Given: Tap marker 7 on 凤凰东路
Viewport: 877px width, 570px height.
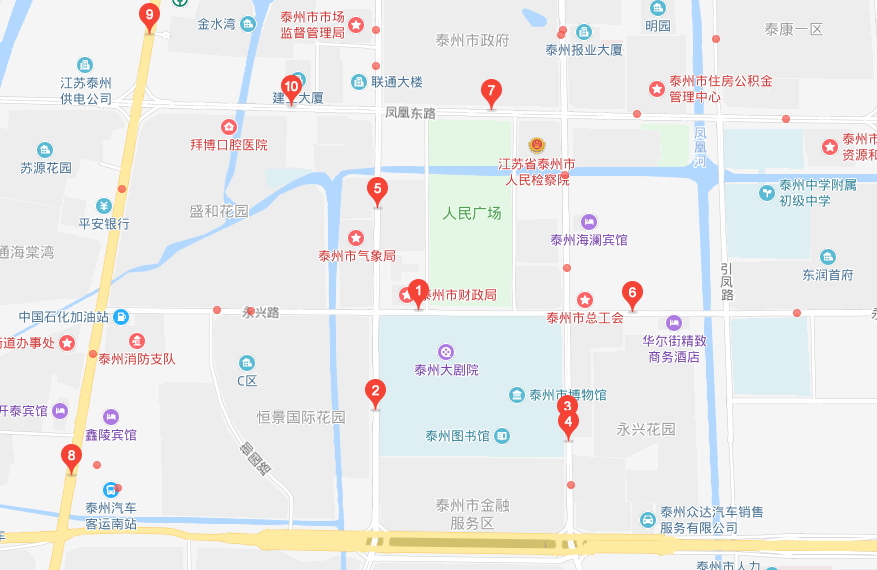Looking at the screenshot, I should click(490, 91).
